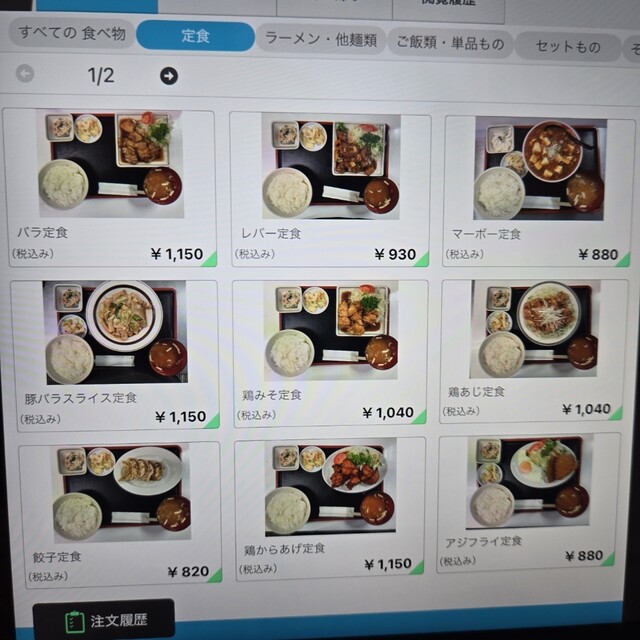
Task: Open 注文履歴 order history
Action: (104, 620)
